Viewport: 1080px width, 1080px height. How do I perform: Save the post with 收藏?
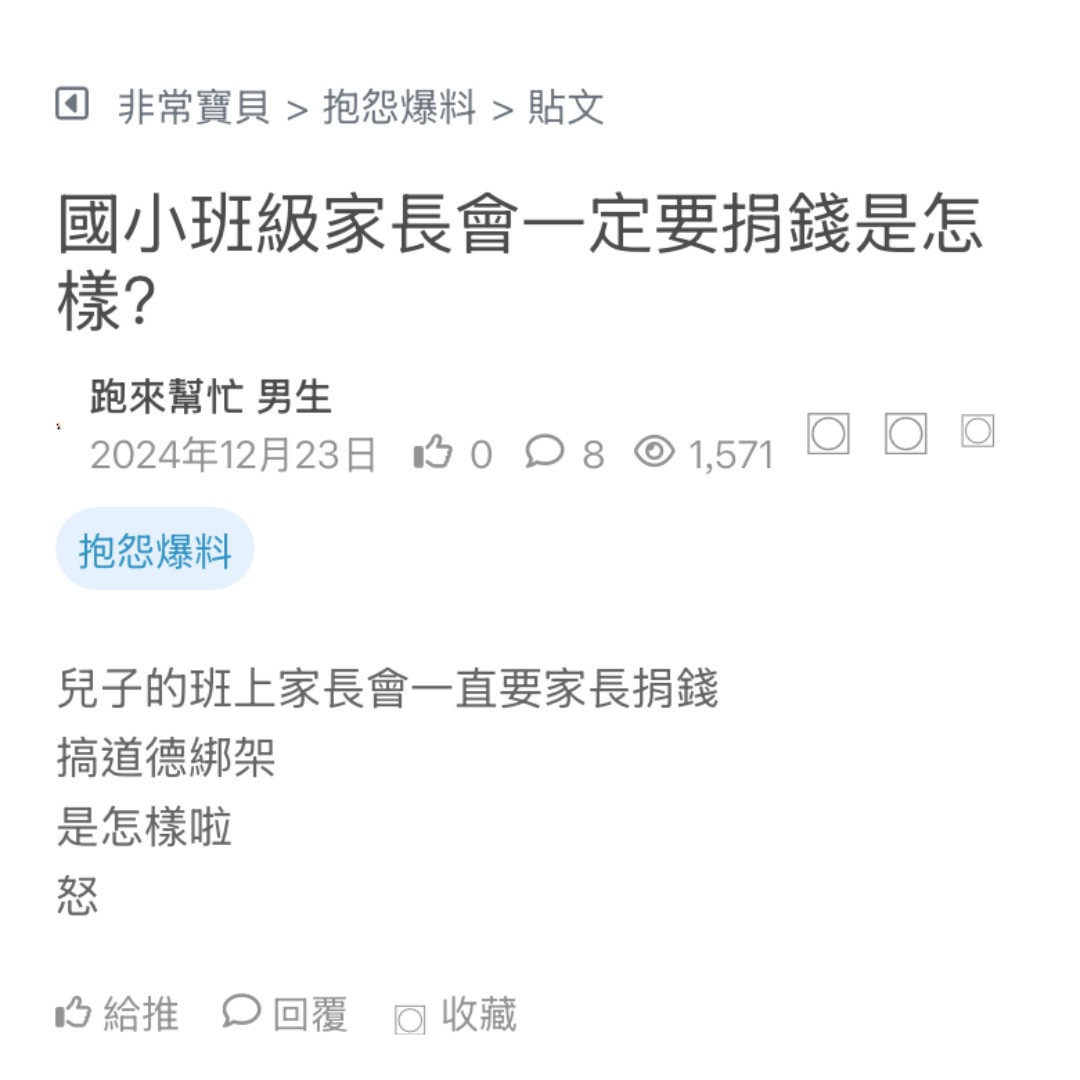click(457, 1015)
